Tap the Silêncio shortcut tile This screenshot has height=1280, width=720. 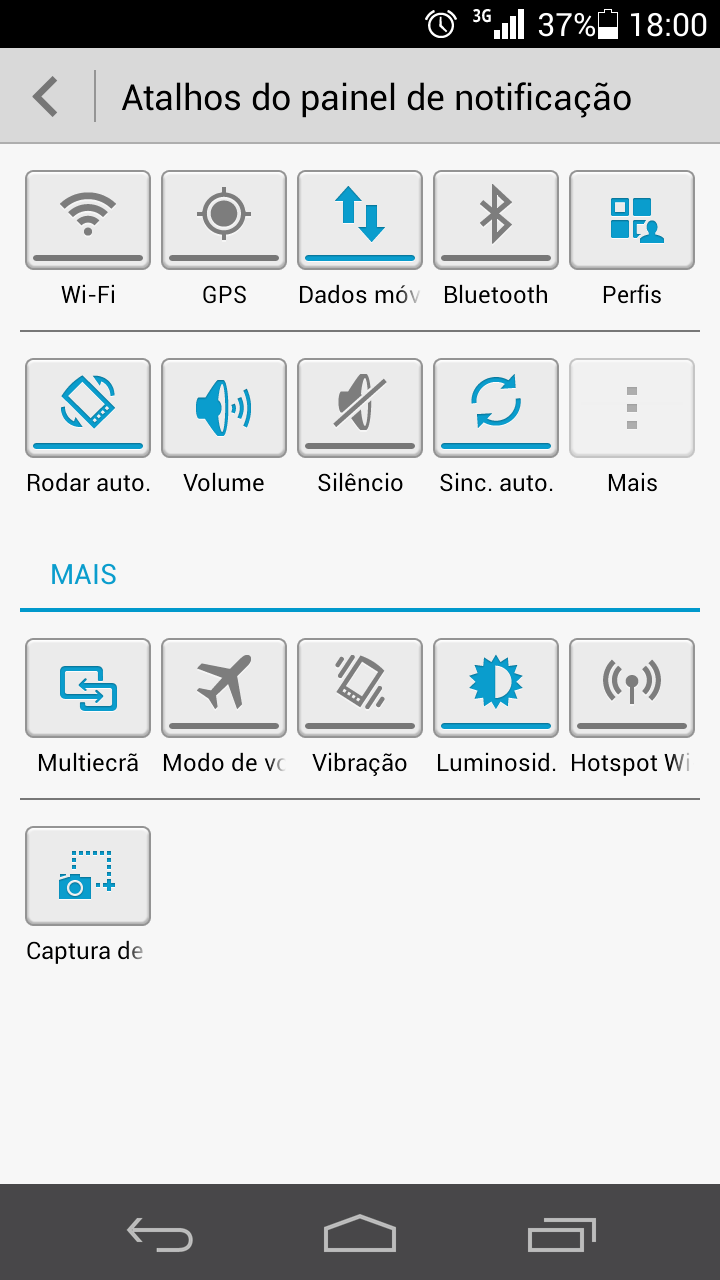pyautogui.click(x=360, y=408)
